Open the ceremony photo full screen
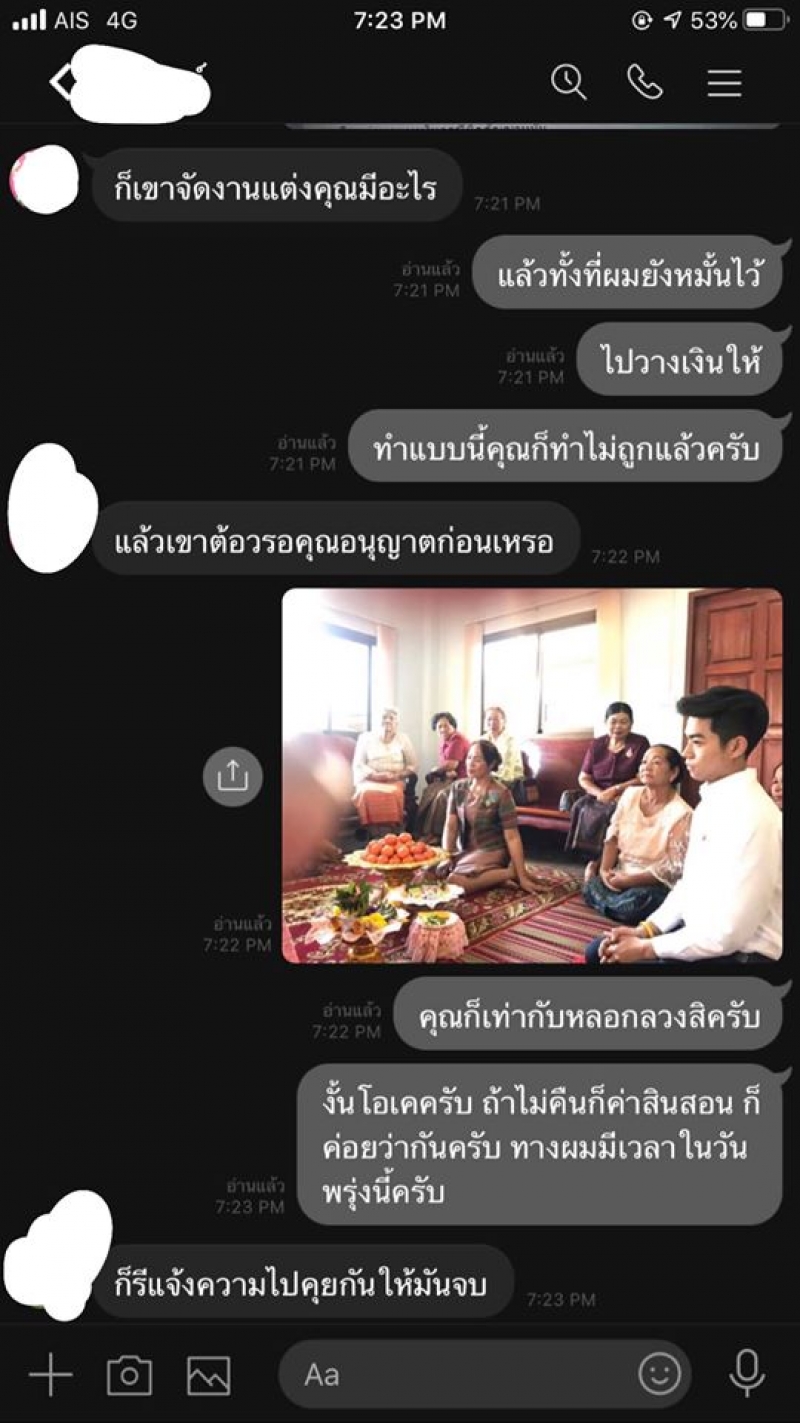 (x=531, y=776)
